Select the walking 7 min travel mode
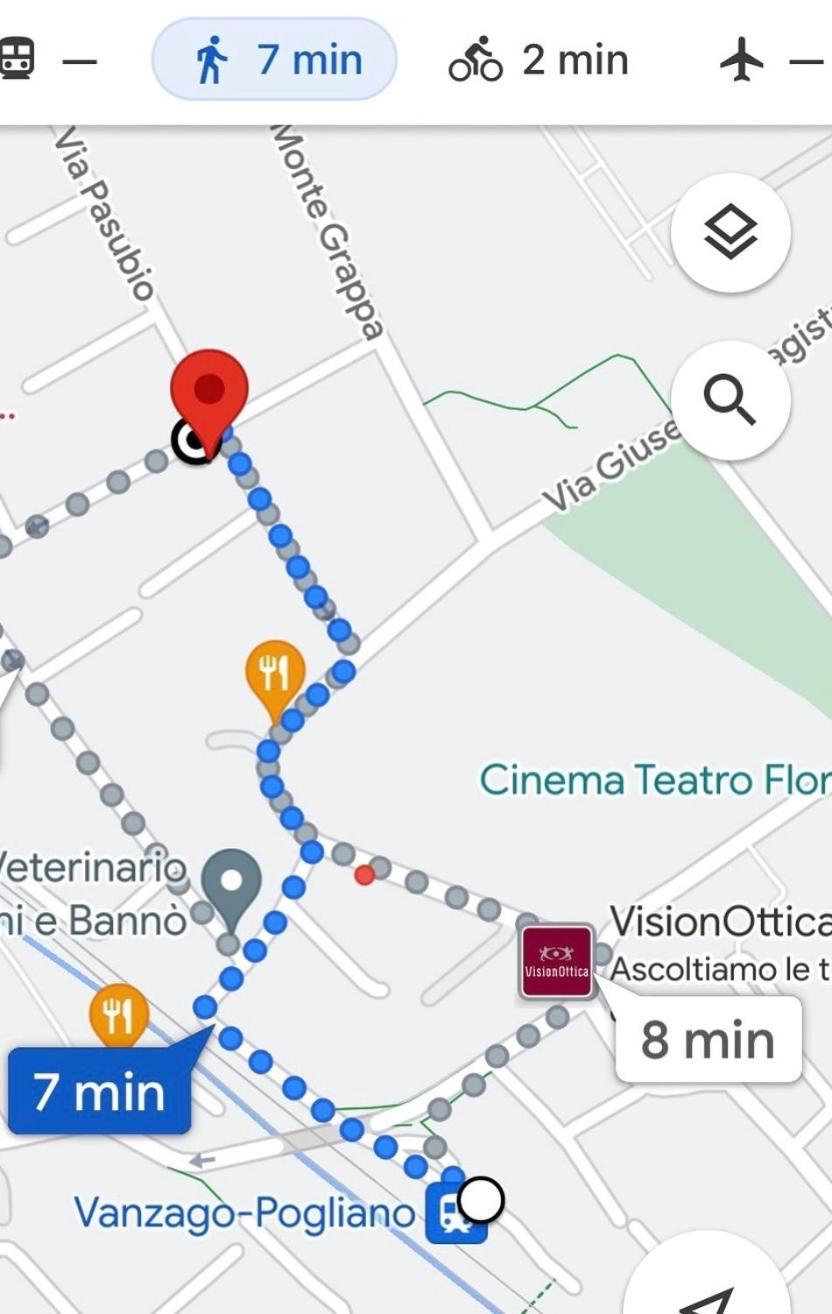Screen dimensions: 832x1314 (274, 60)
